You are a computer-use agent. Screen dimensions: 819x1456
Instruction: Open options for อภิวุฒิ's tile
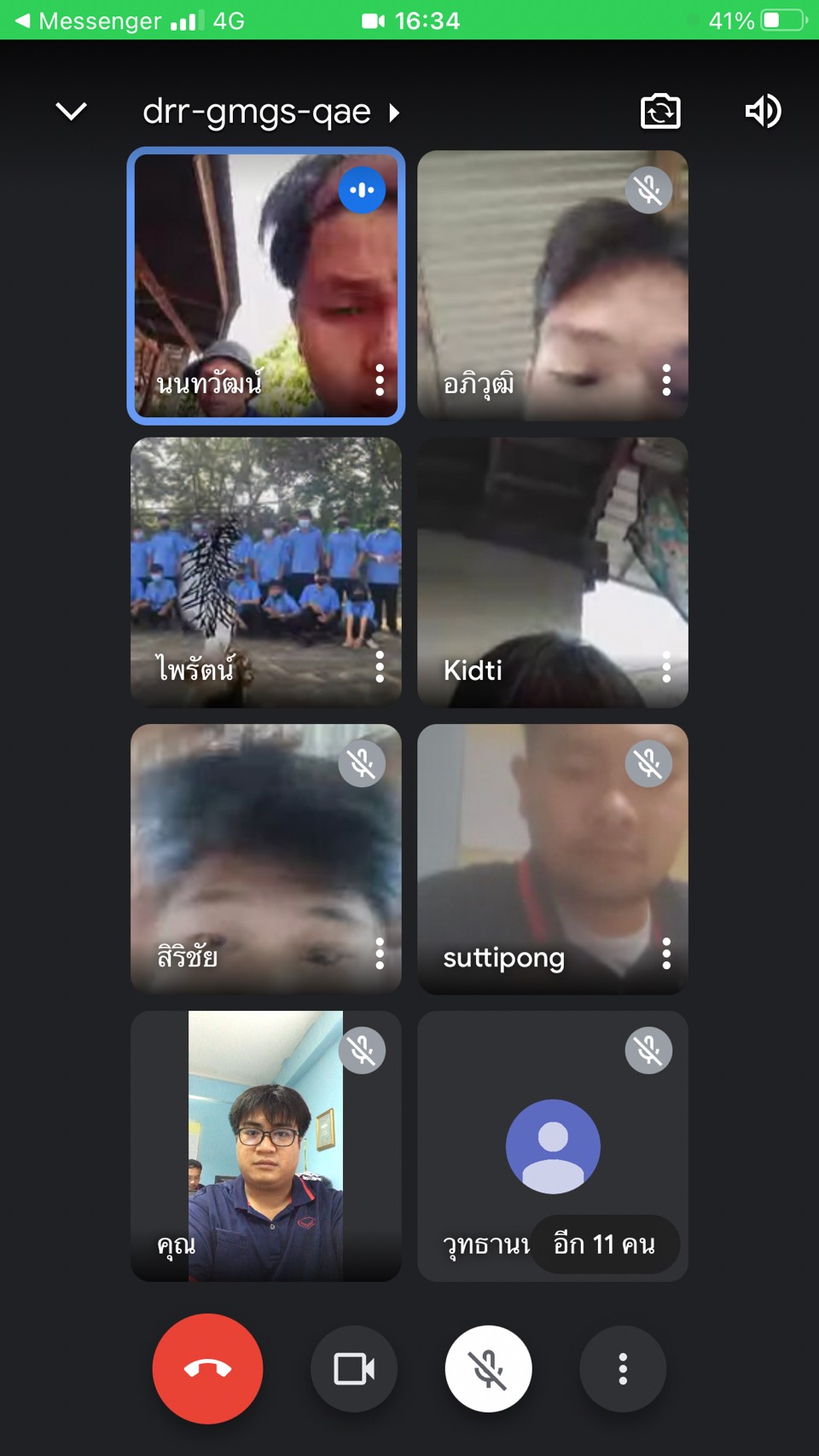click(x=666, y=380)
